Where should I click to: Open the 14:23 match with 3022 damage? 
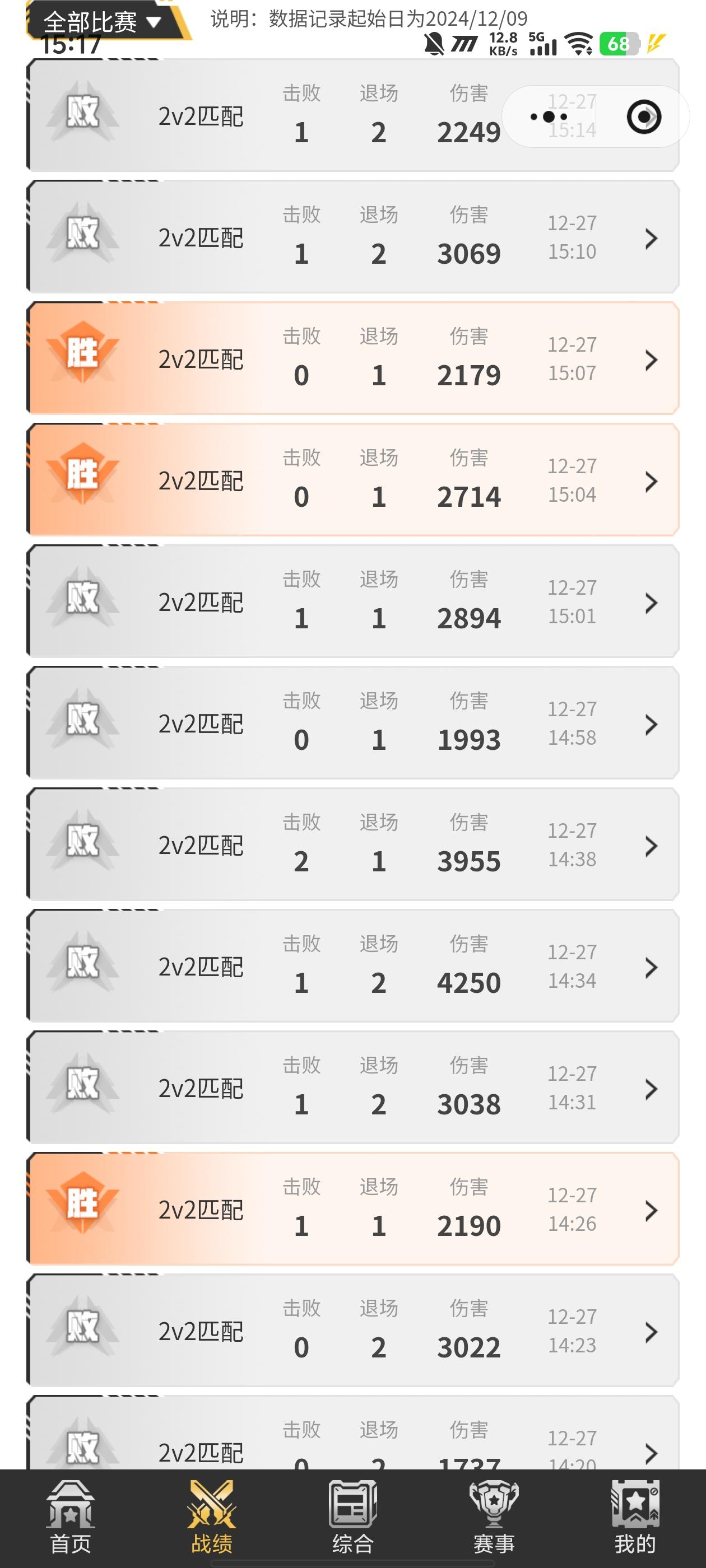352,1331
